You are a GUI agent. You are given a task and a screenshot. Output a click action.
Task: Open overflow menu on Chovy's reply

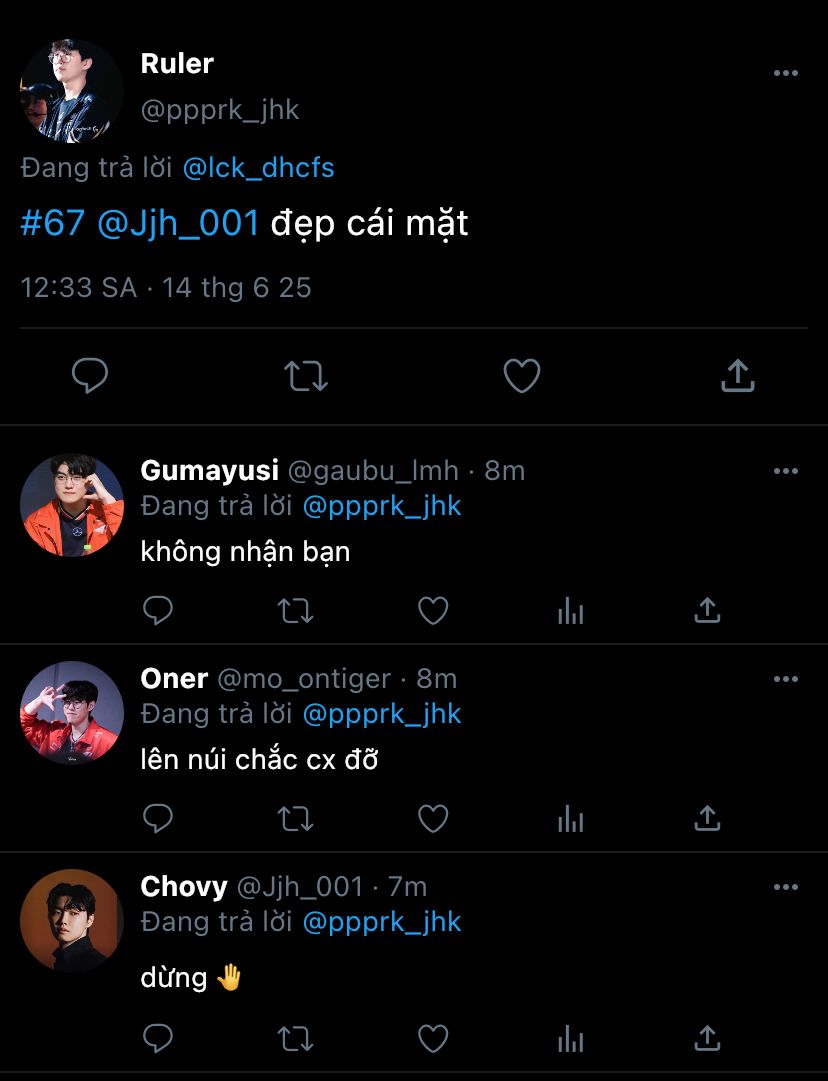click(x=786, y=887)
